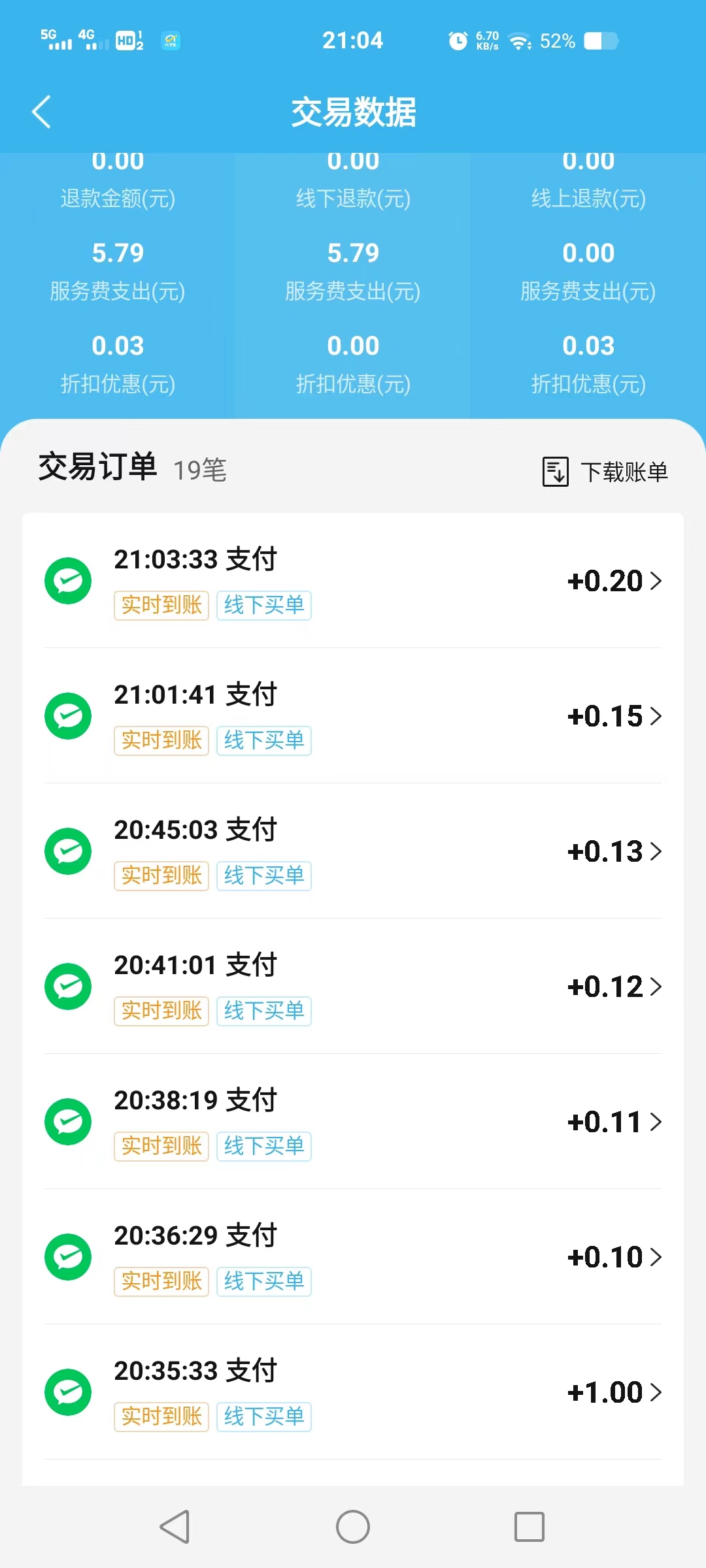Open the 20:41:01 payment of +0.12

[x=353, y=987]
